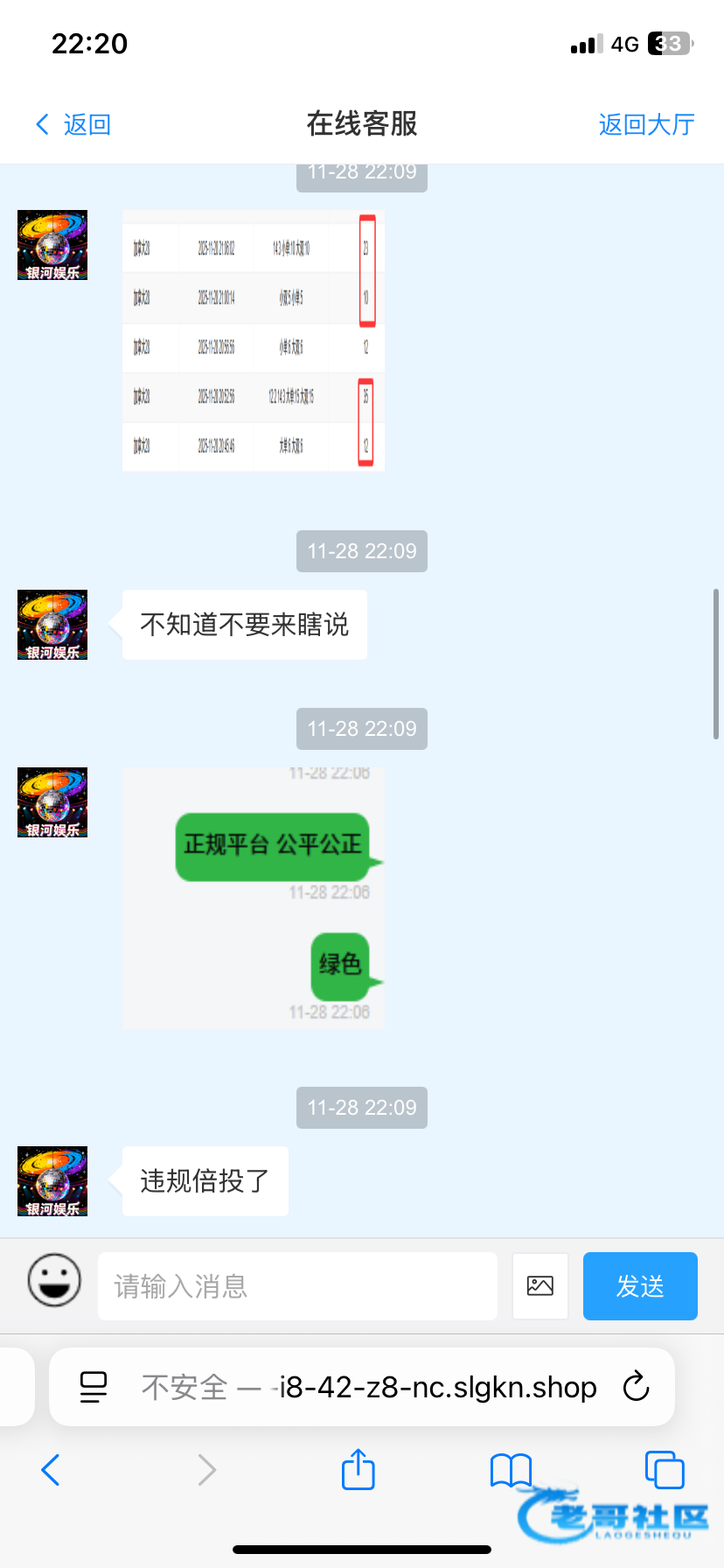Go to 返回大厅 lobby link
724x1568 pixels.
[x=646, y=124]
